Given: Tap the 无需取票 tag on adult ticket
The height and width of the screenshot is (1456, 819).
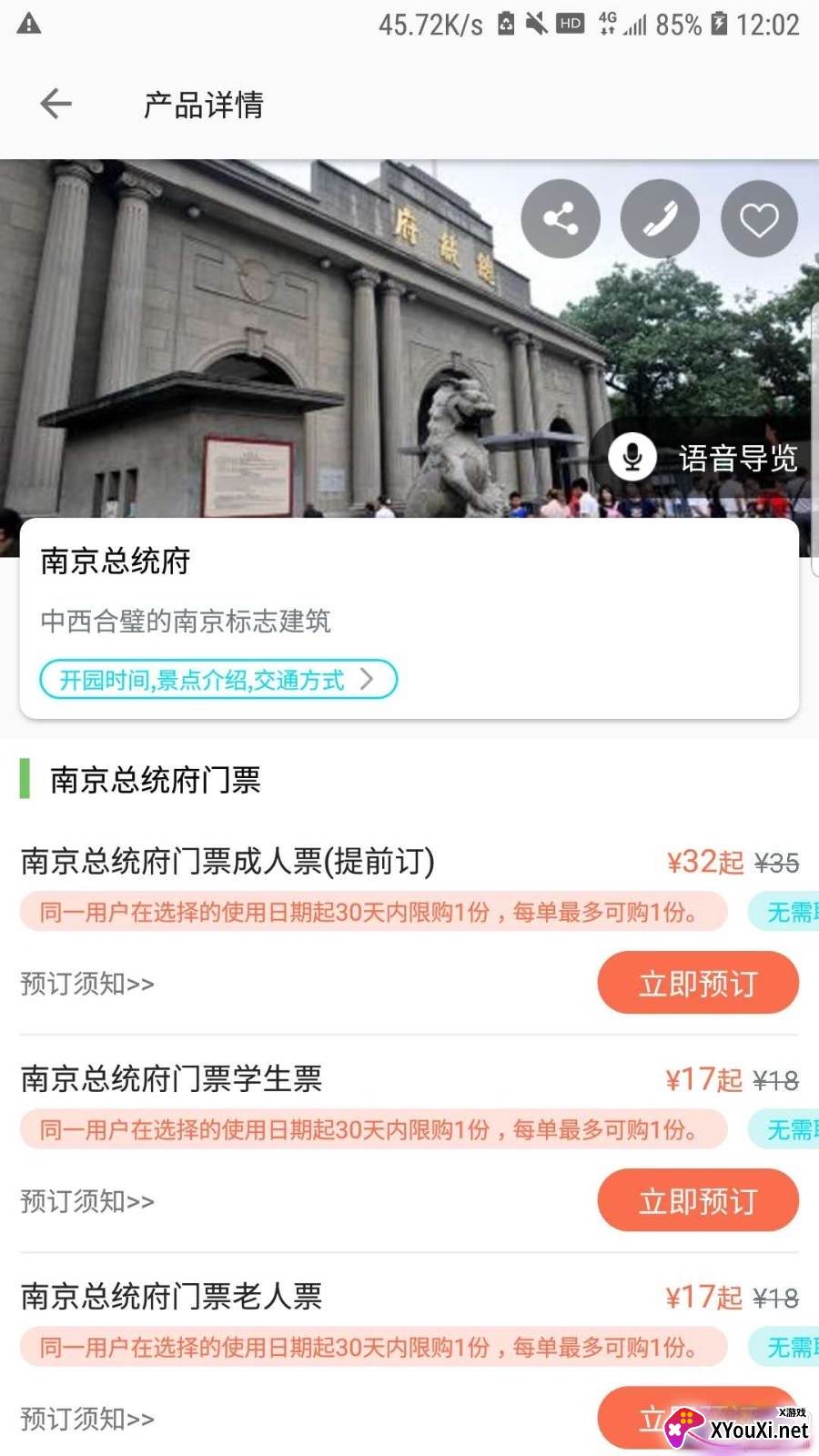Looking at the screenshot, I should click(790, 912).
